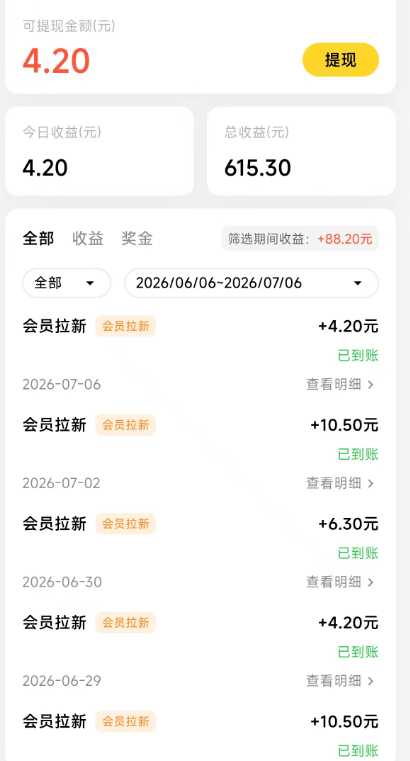View 查看明细 for the 2026-06-30 record
The height and width of the screenshot is (761, 410).
[340, 581]
